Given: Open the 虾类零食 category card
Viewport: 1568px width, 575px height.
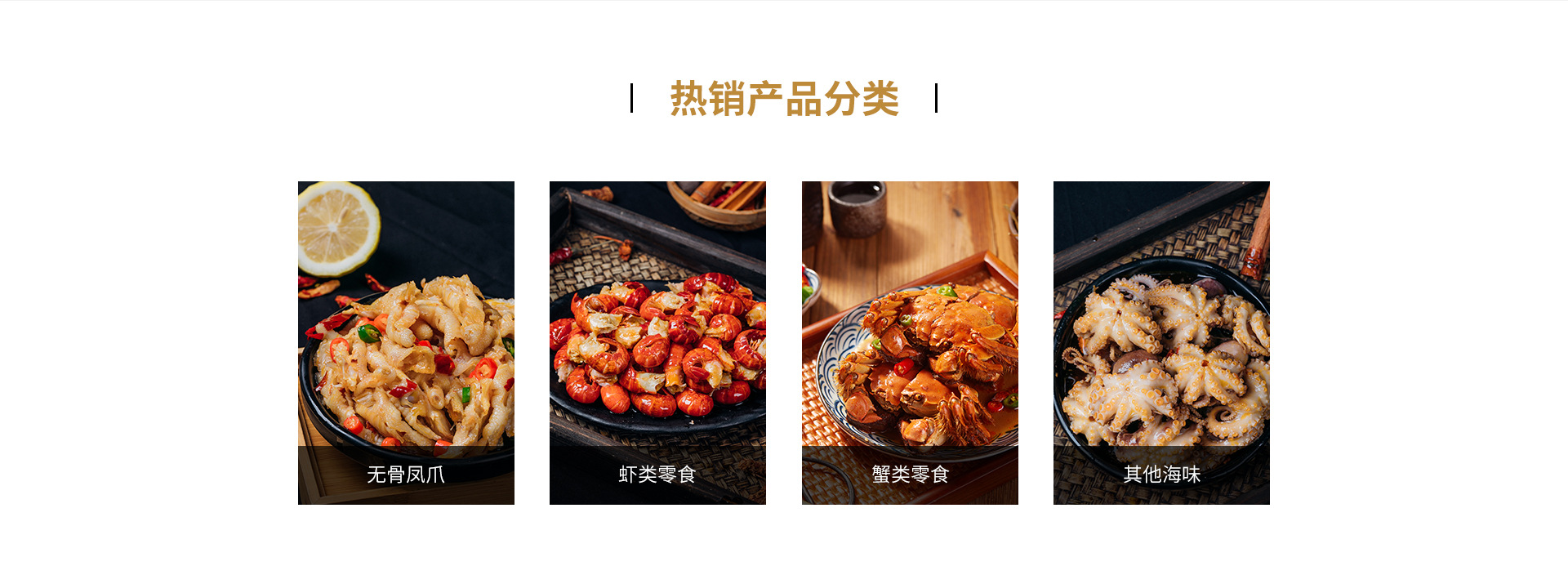Looking at the screenshot, I should pyautogui.click(x=657, y=342).
